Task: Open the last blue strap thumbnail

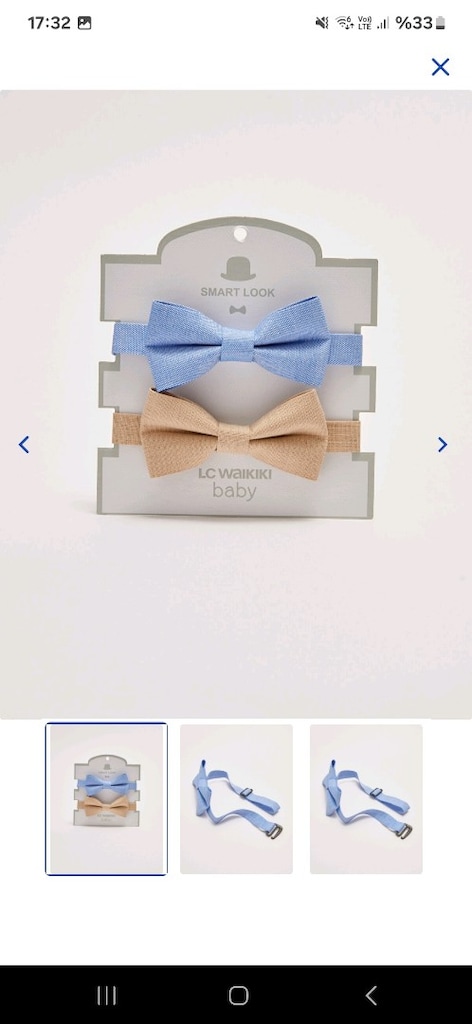Action: [366, 799]
